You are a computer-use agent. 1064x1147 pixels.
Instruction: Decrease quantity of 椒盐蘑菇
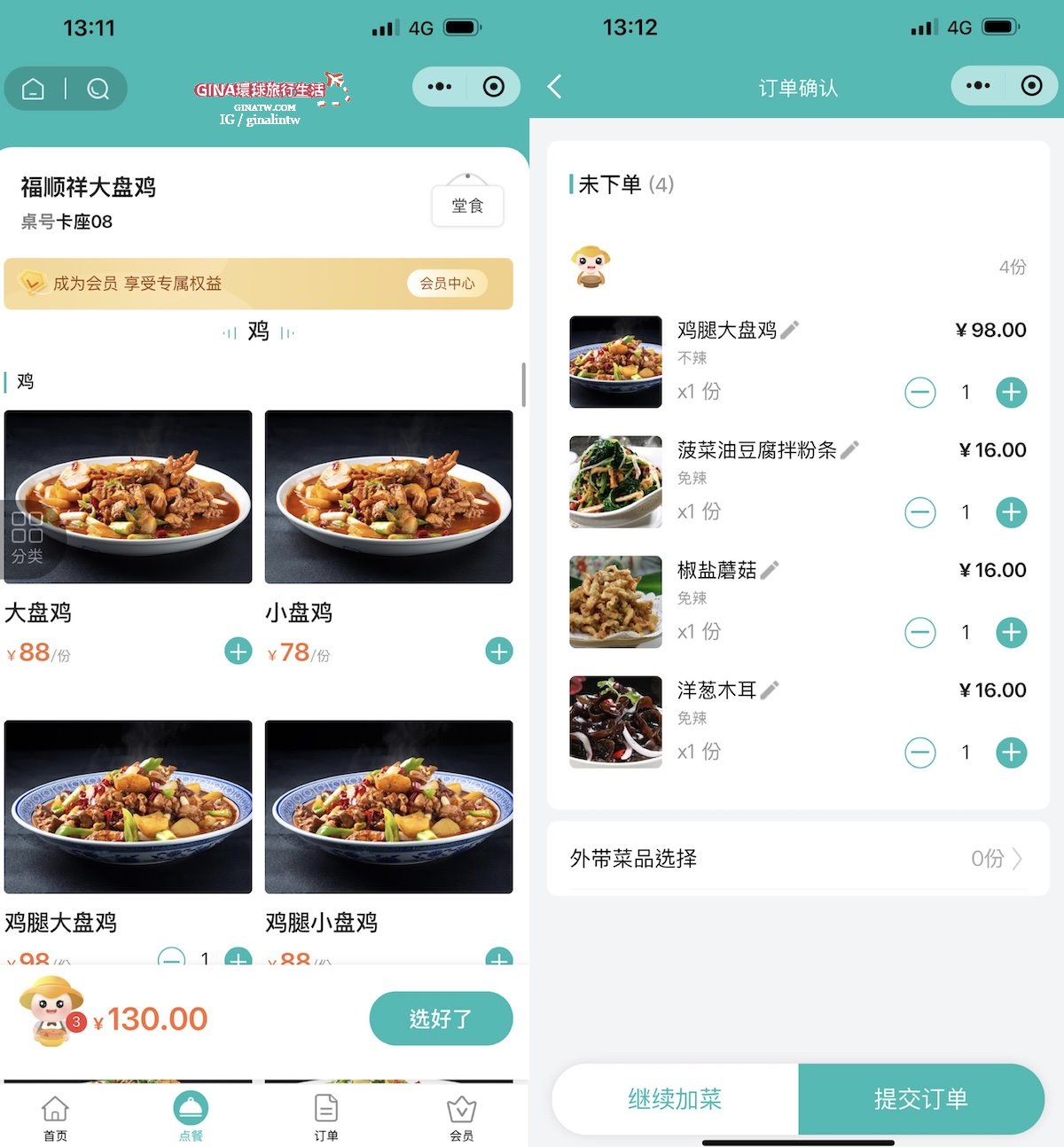click(x=919, y=633)
